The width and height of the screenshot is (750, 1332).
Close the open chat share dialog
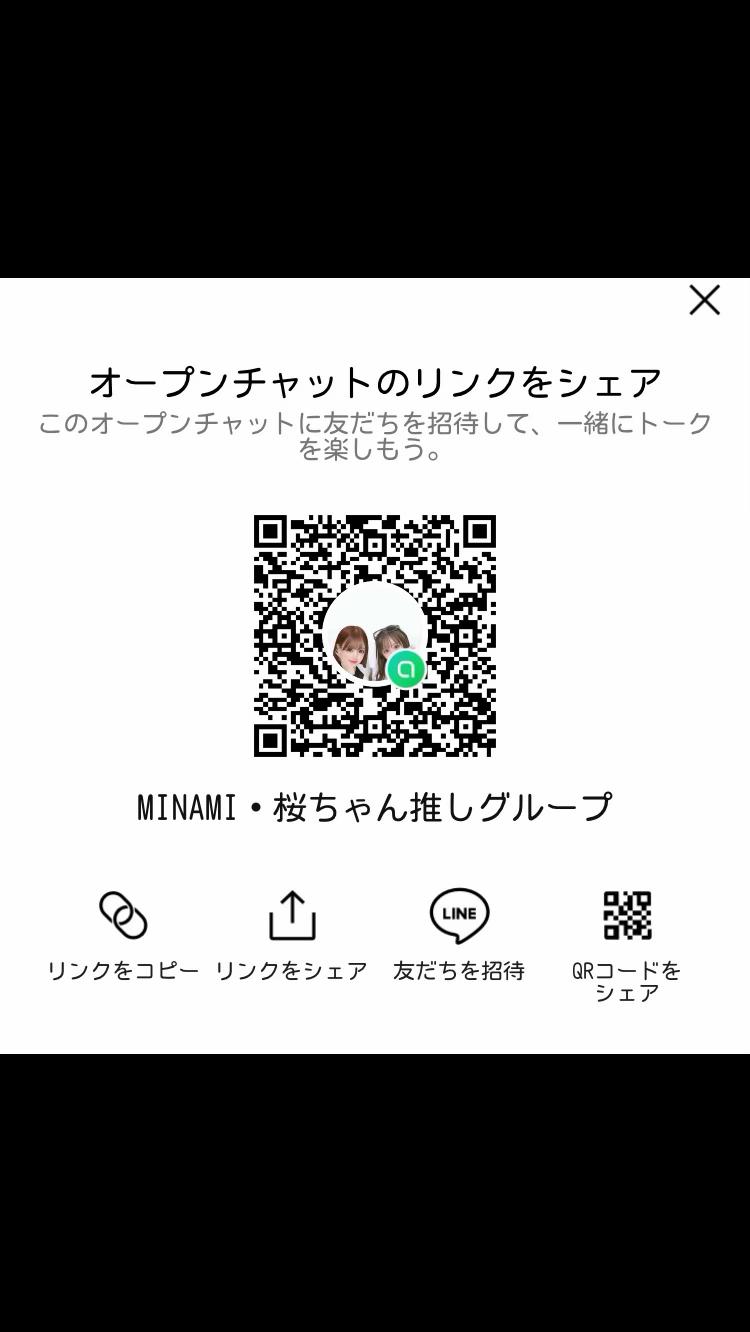click(704, 300)
